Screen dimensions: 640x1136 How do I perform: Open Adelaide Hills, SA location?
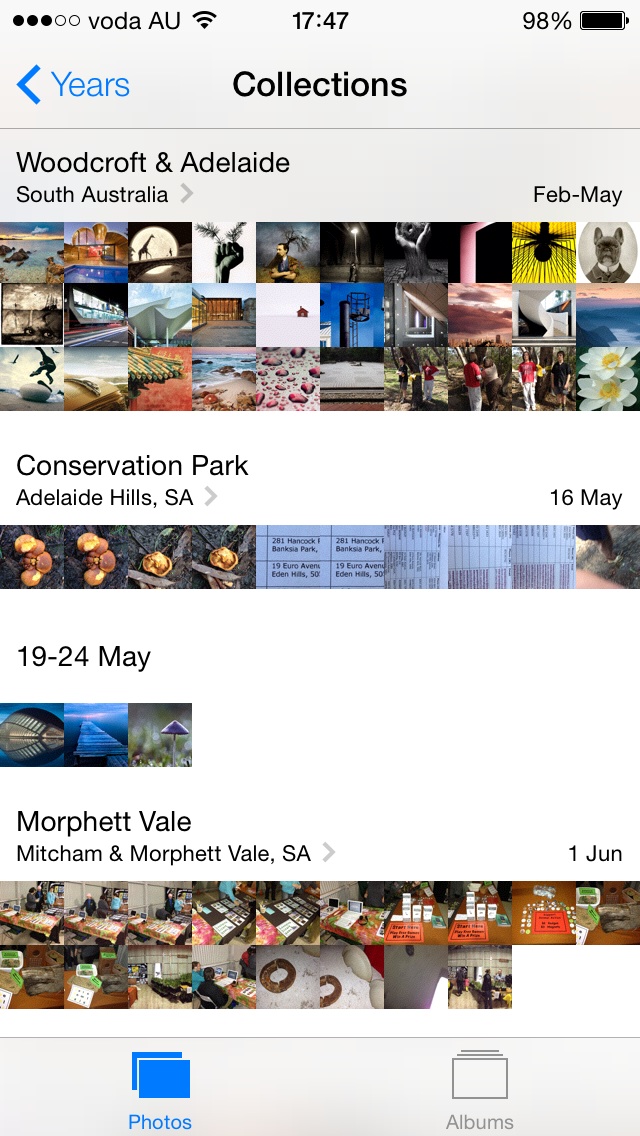117,497
